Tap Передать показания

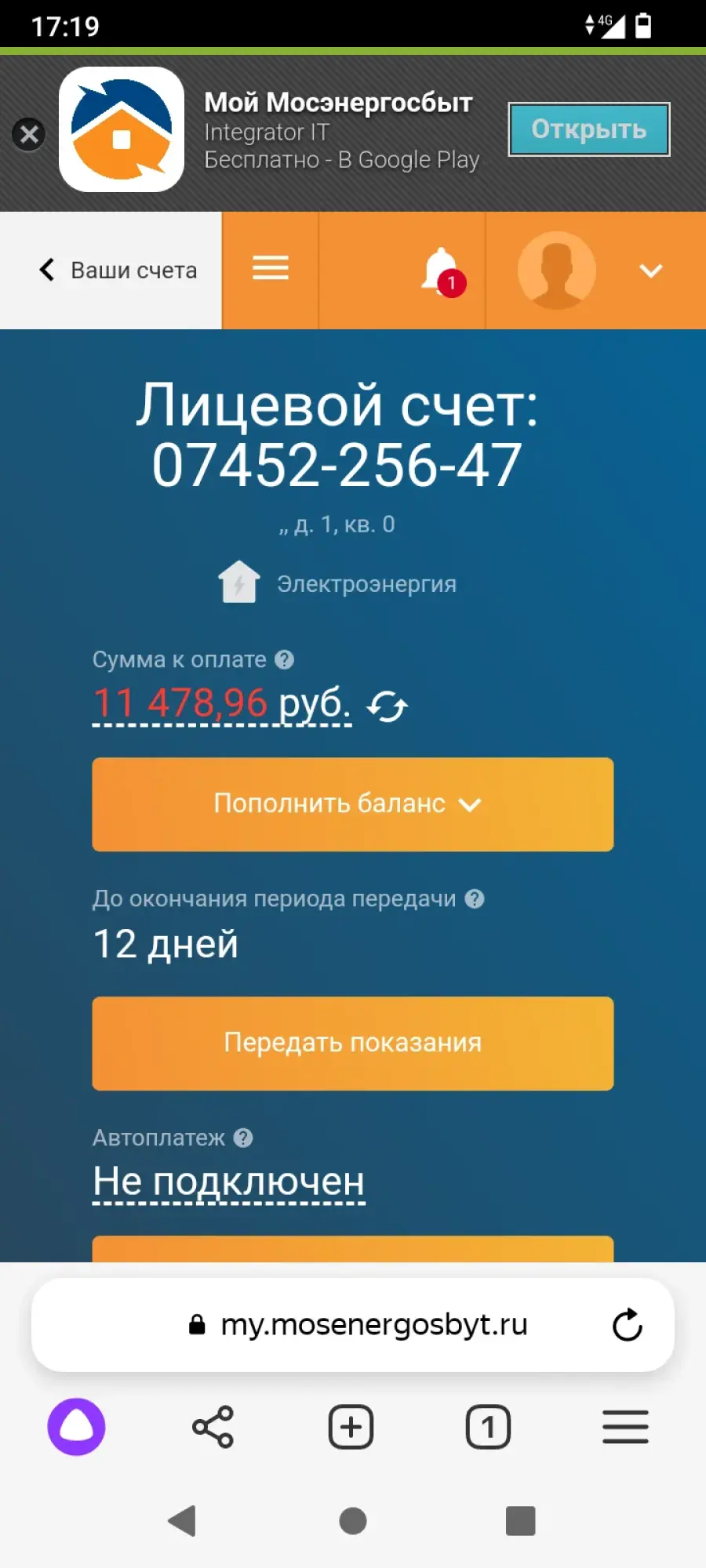(x=353, y=1044)
